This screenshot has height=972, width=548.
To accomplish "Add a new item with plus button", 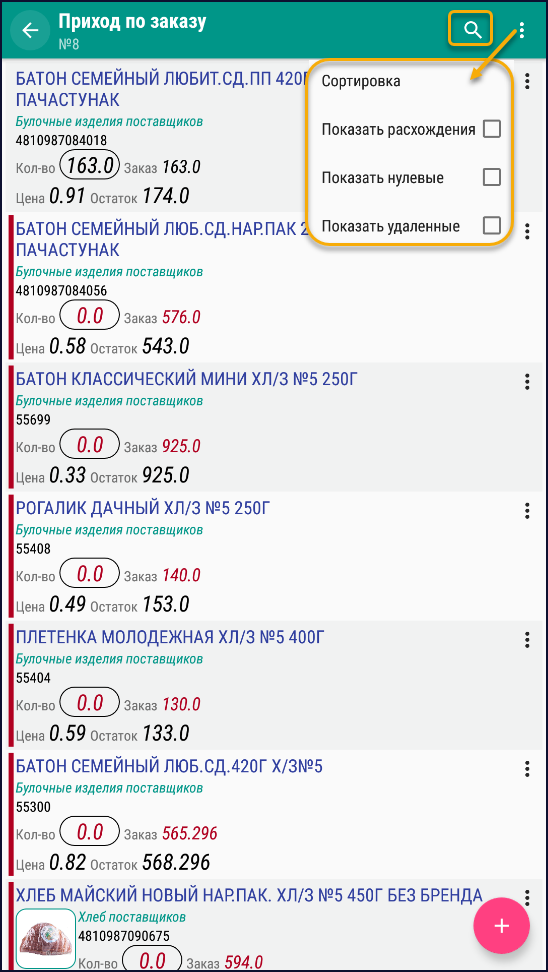I will click(501, 926).
